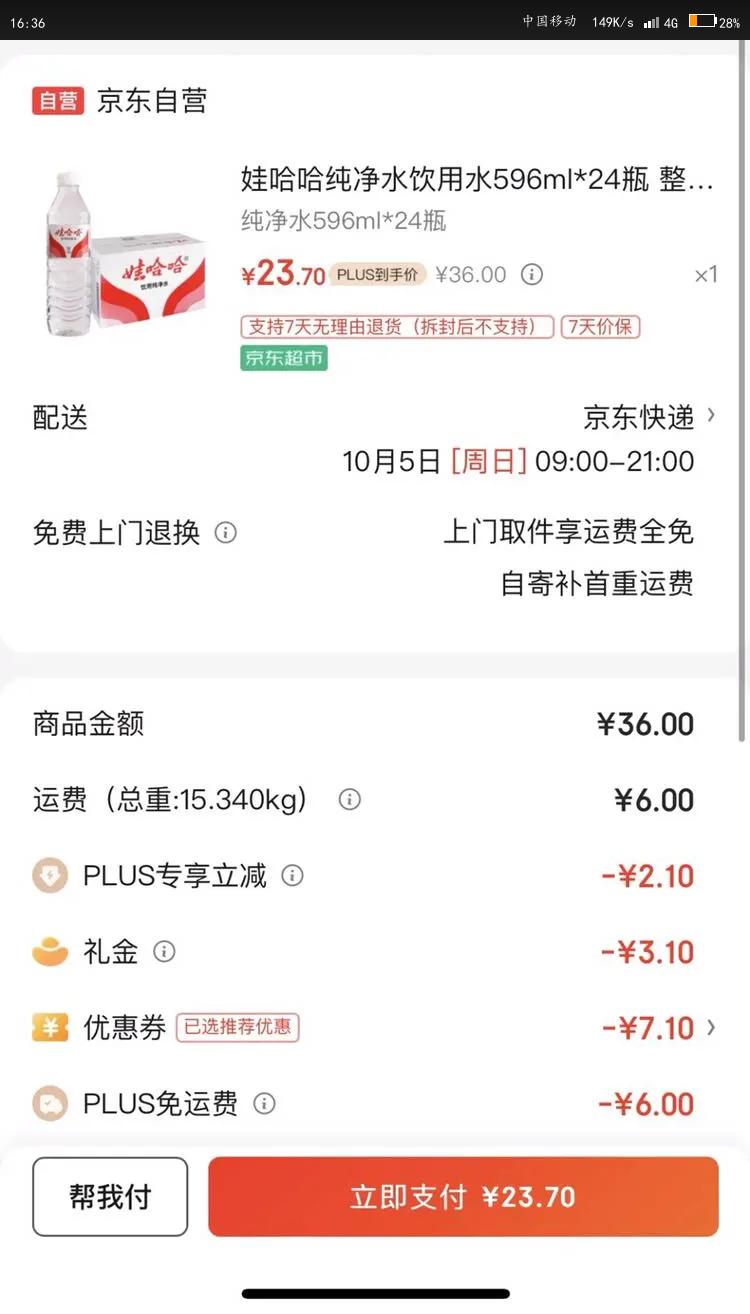View 运费 shipping fee details

[x=349, y=799]
